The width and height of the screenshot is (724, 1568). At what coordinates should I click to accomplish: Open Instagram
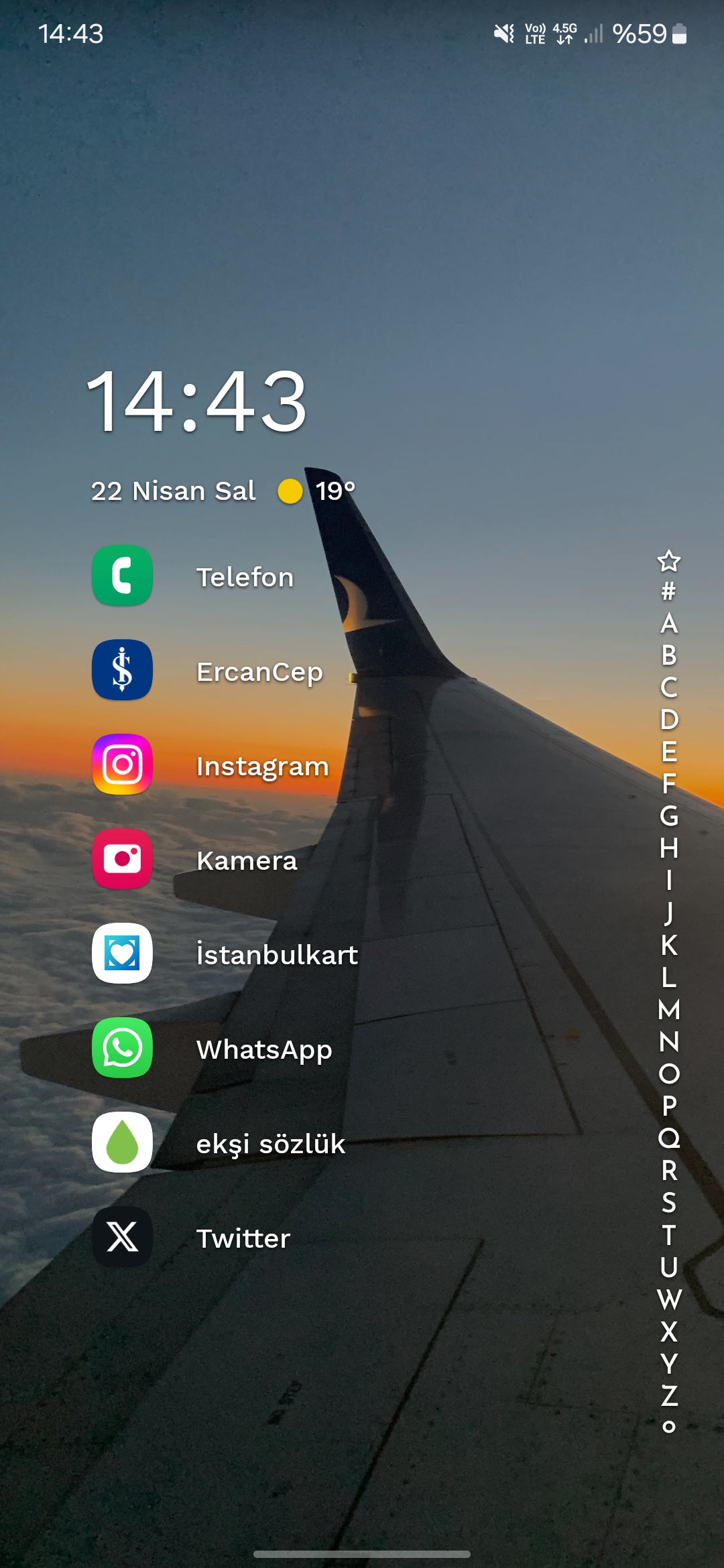pyautogui.click(x=211, y=765)
